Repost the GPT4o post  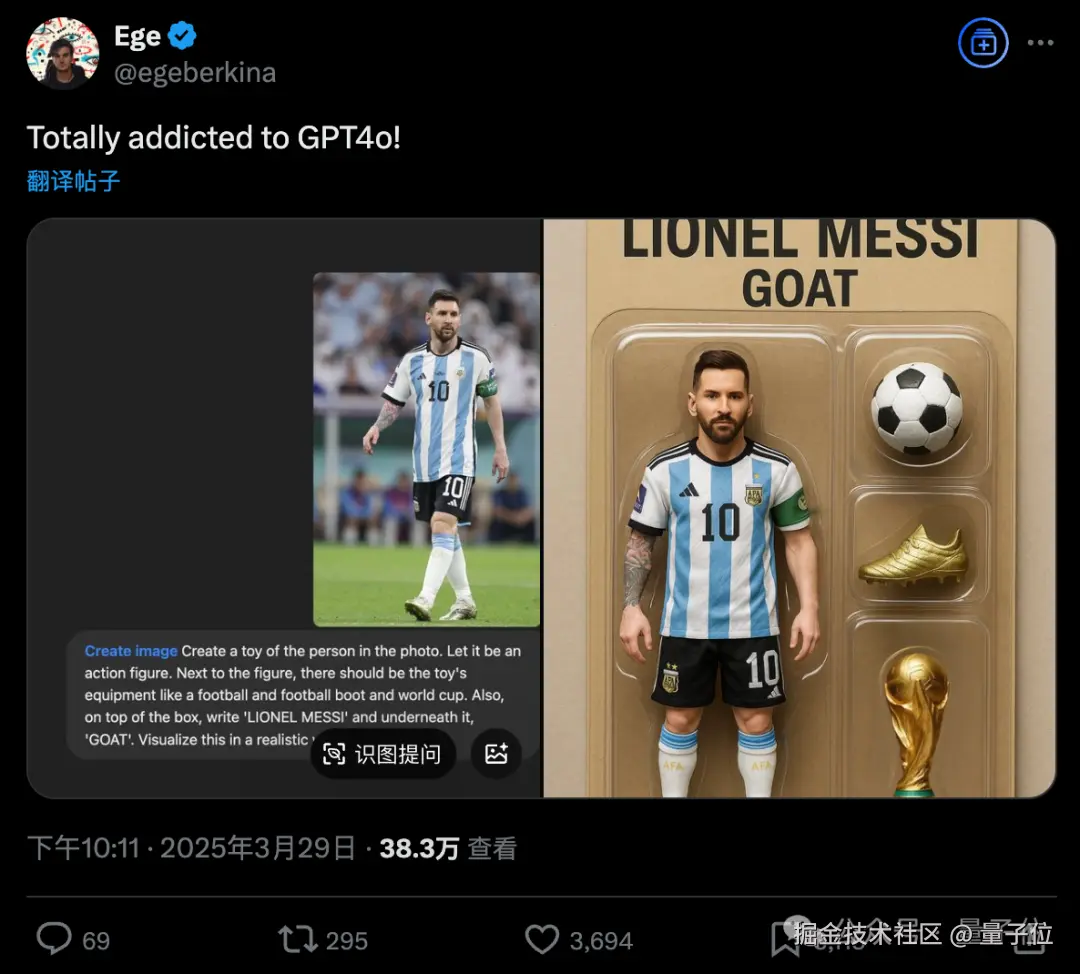(298, 940)
